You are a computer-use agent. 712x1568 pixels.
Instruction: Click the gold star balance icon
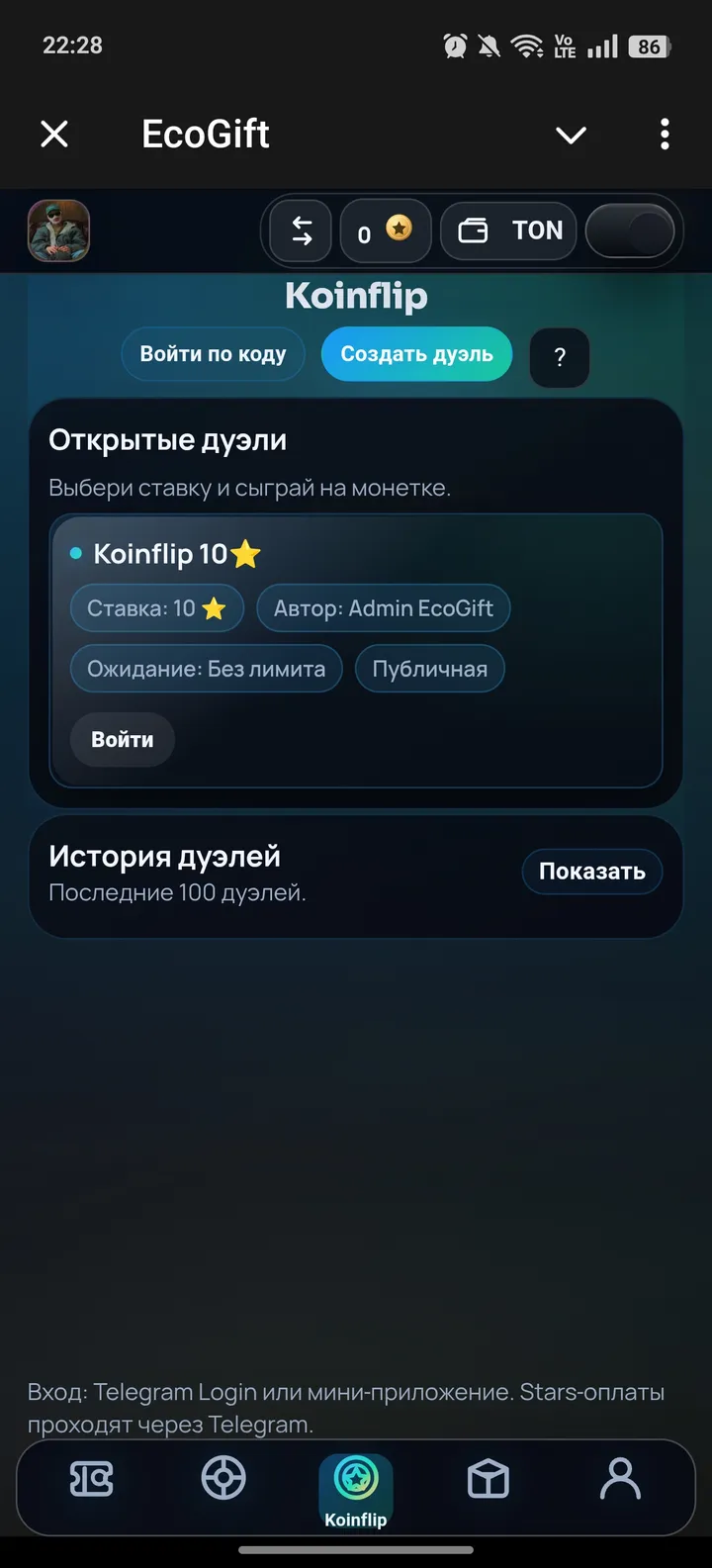399,230
